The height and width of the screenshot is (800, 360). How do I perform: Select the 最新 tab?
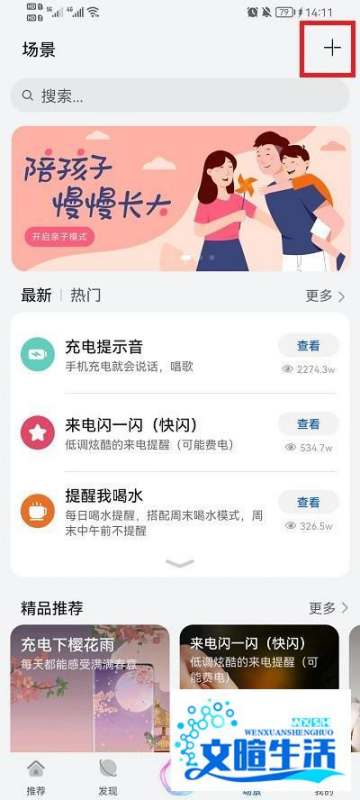[x=36, y=295]
